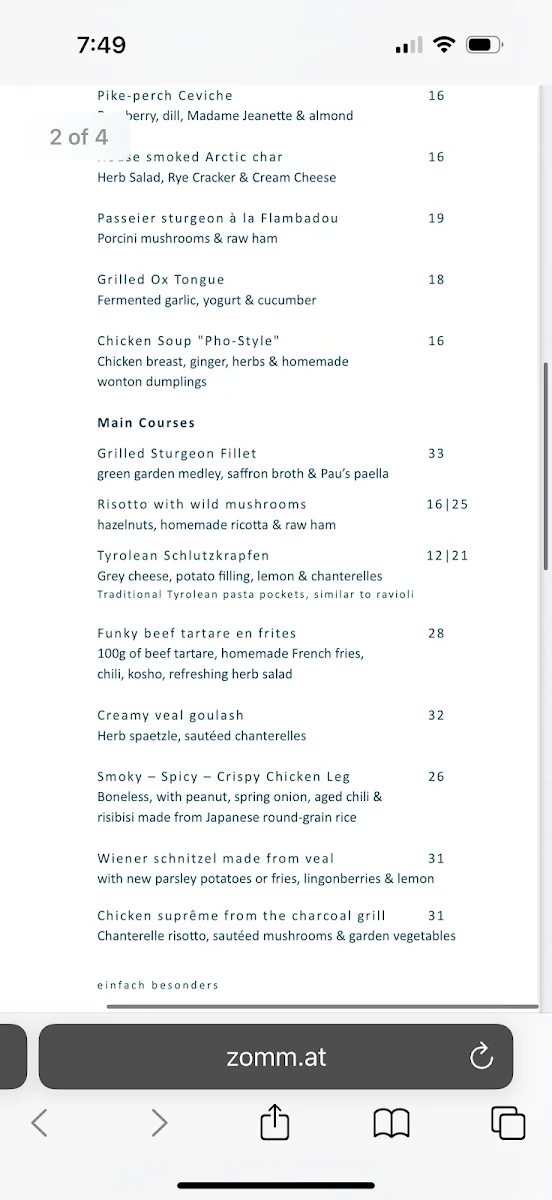
Task: Open the bookmarks book icon
Action: [392, 1123]
